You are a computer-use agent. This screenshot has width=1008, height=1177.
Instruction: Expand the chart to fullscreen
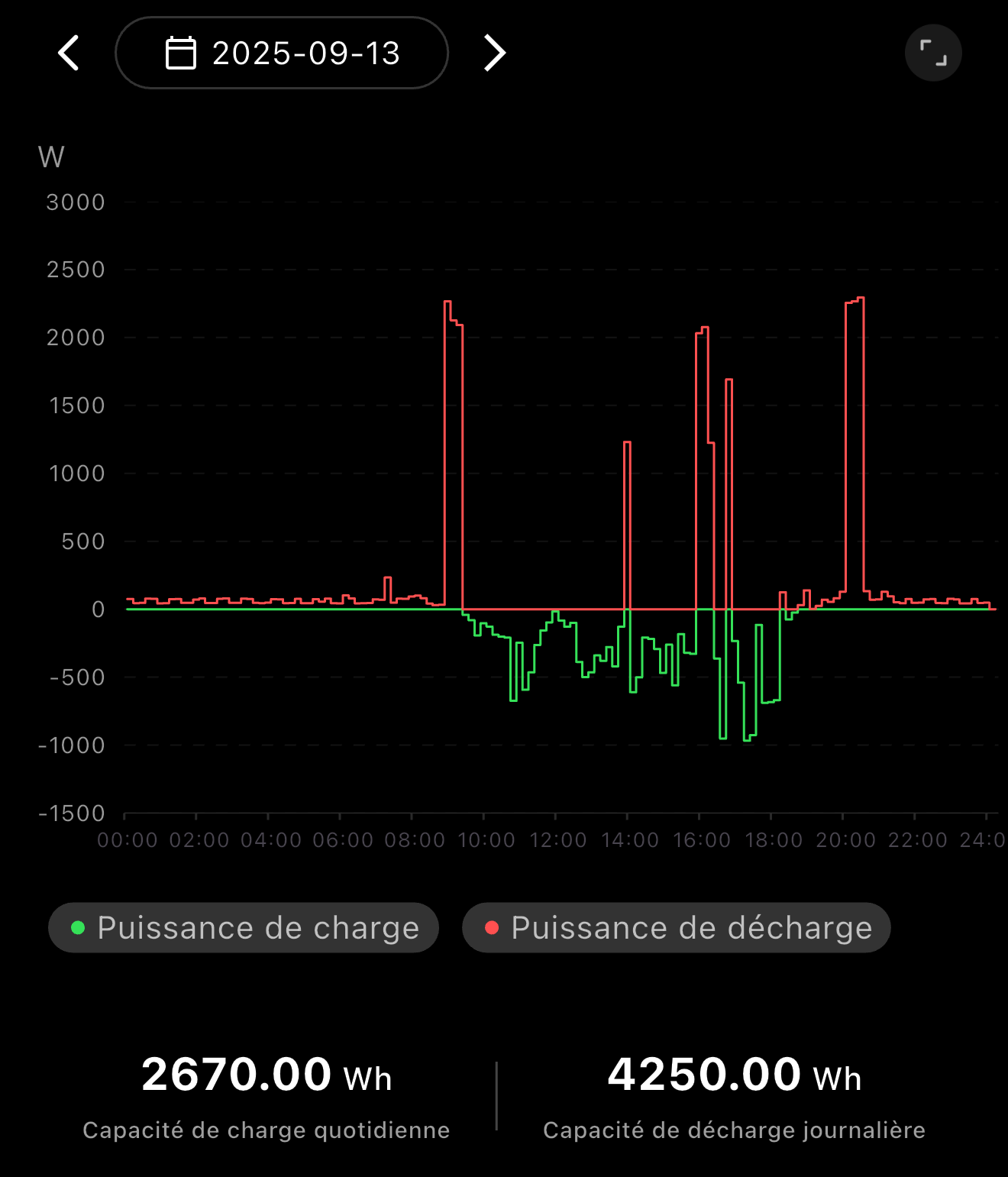(x=932, y=53)
